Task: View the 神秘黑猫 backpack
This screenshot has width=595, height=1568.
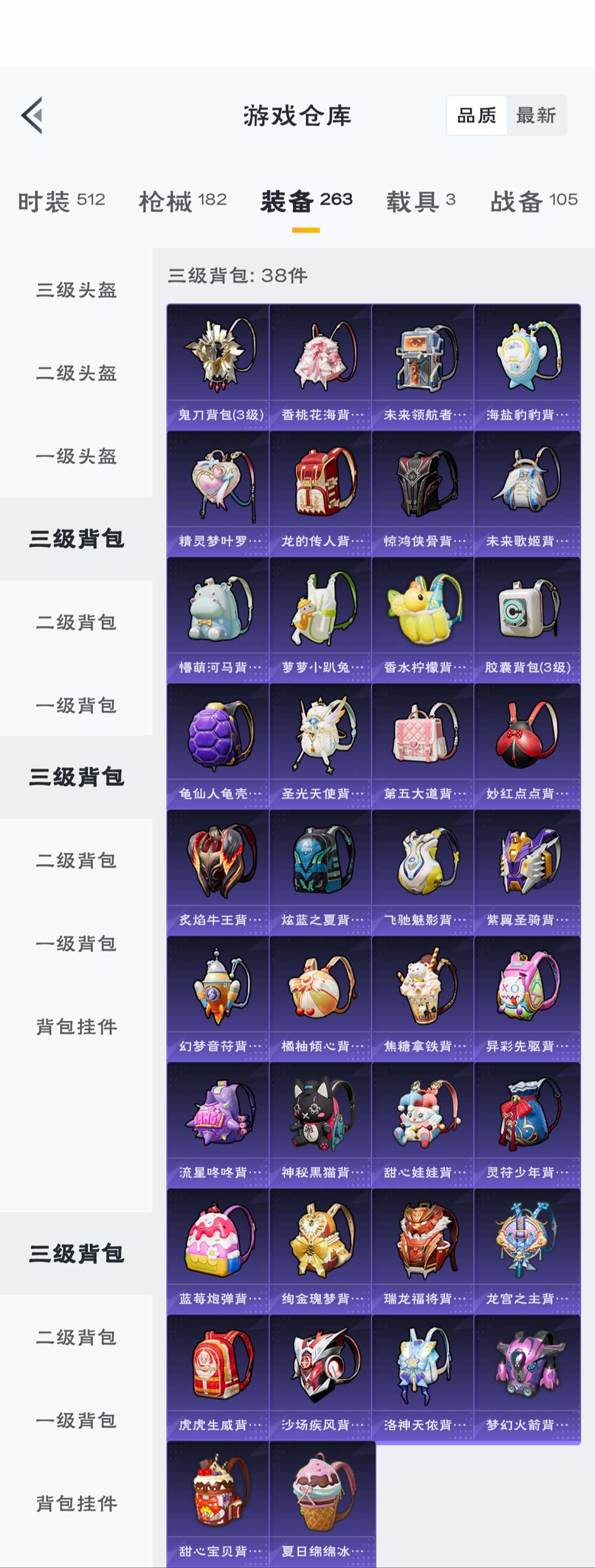Action: coord(320,1125)
